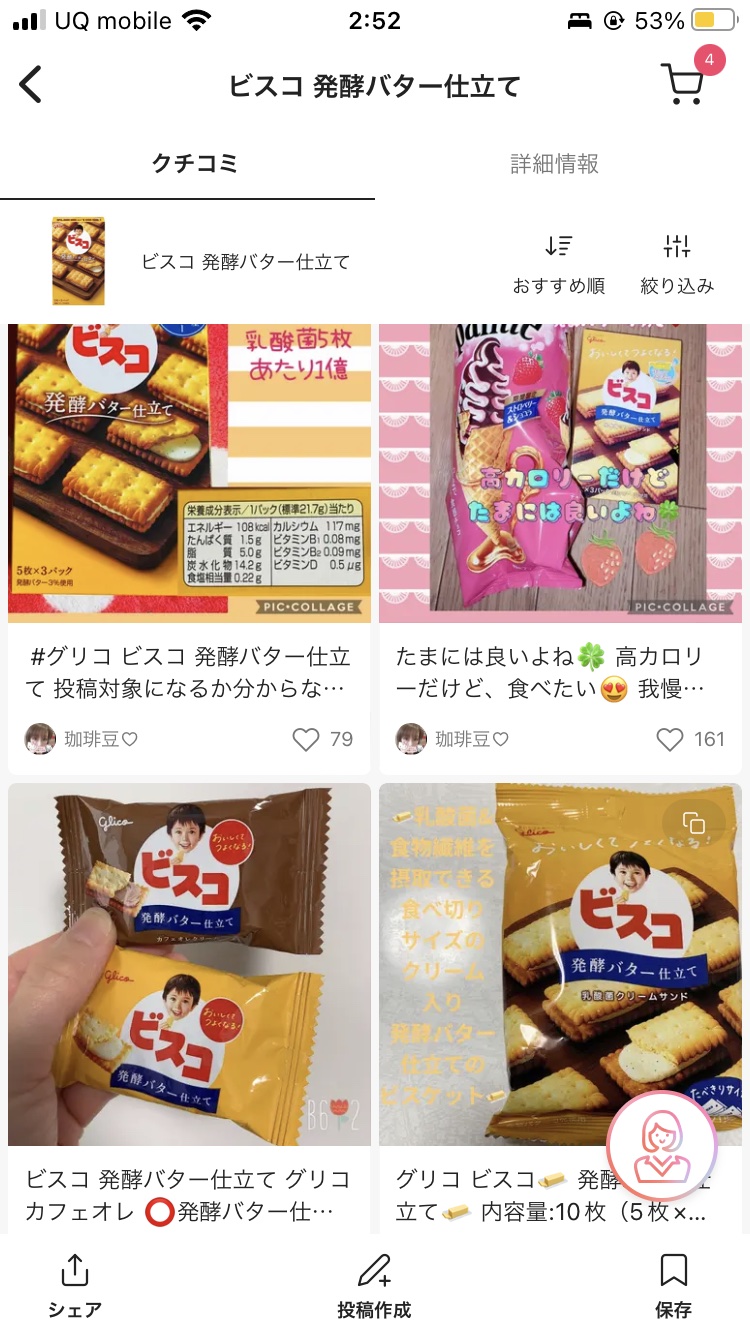Like the post with 79 likes
750x1334 pixels.
point(306,739)
